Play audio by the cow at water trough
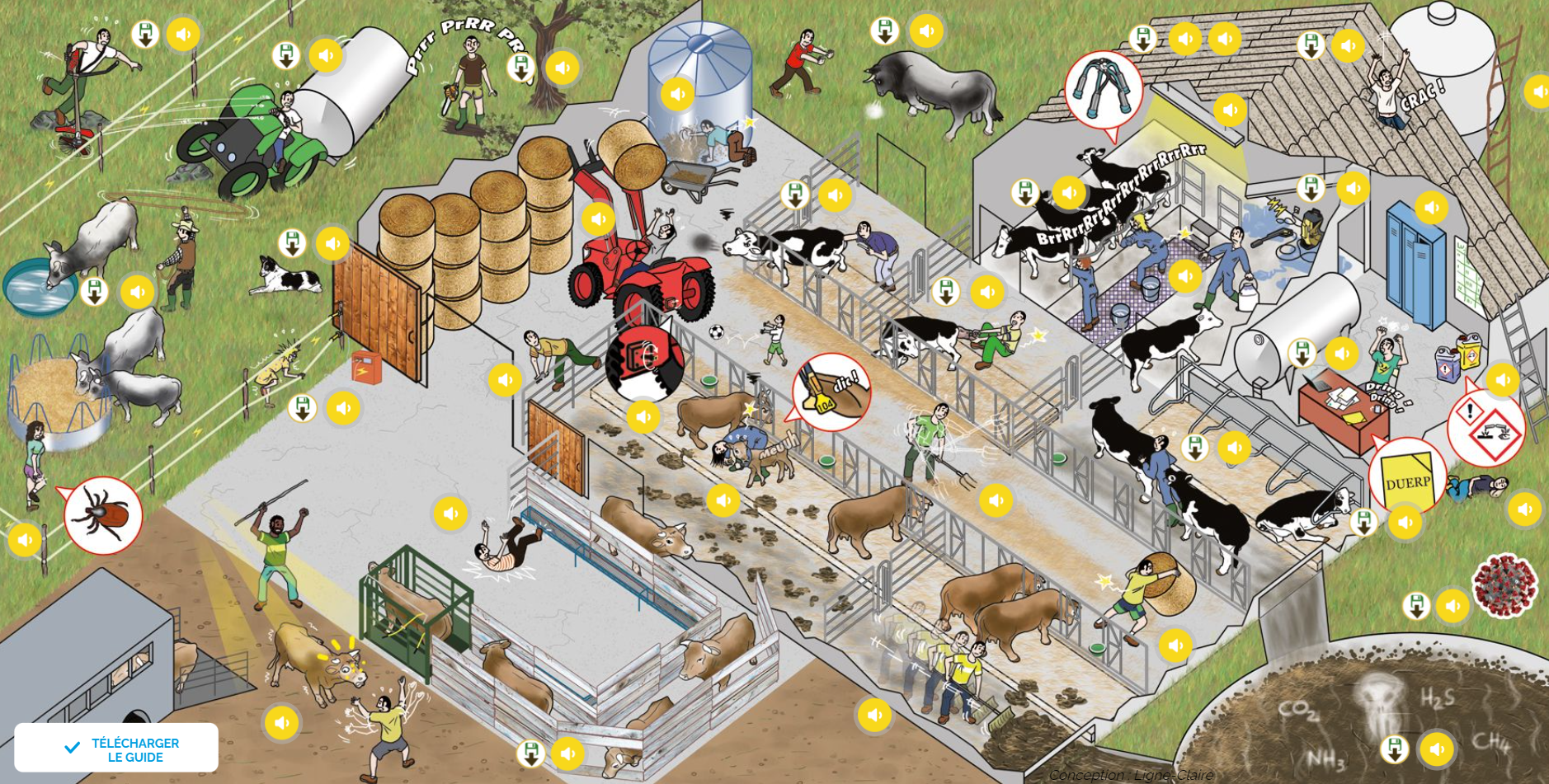Viewport: 1549px width, 784px height. click(x=137, y=292)
